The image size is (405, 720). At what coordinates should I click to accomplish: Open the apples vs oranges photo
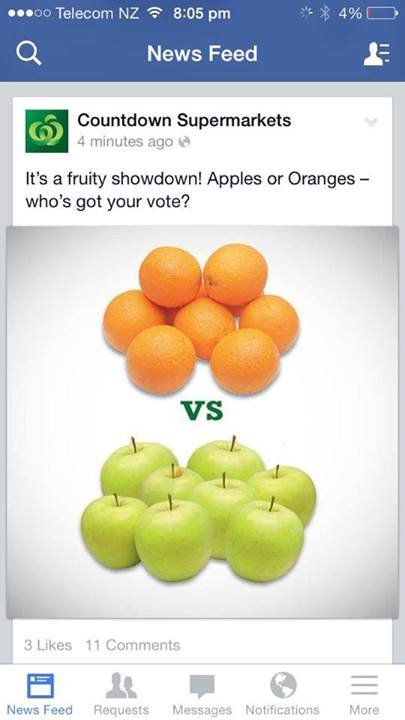(x=202, y=422)
